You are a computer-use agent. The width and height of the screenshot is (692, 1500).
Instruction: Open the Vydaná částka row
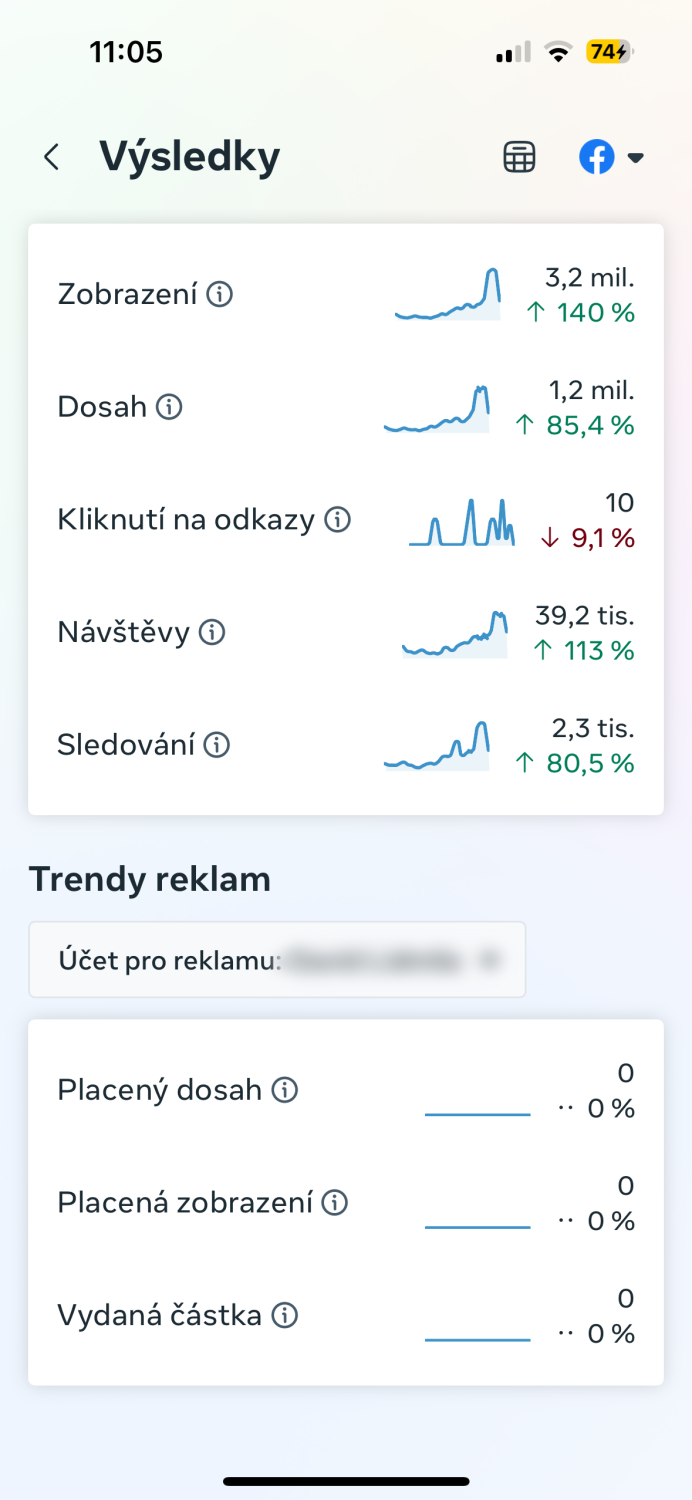coord(346,1315)
